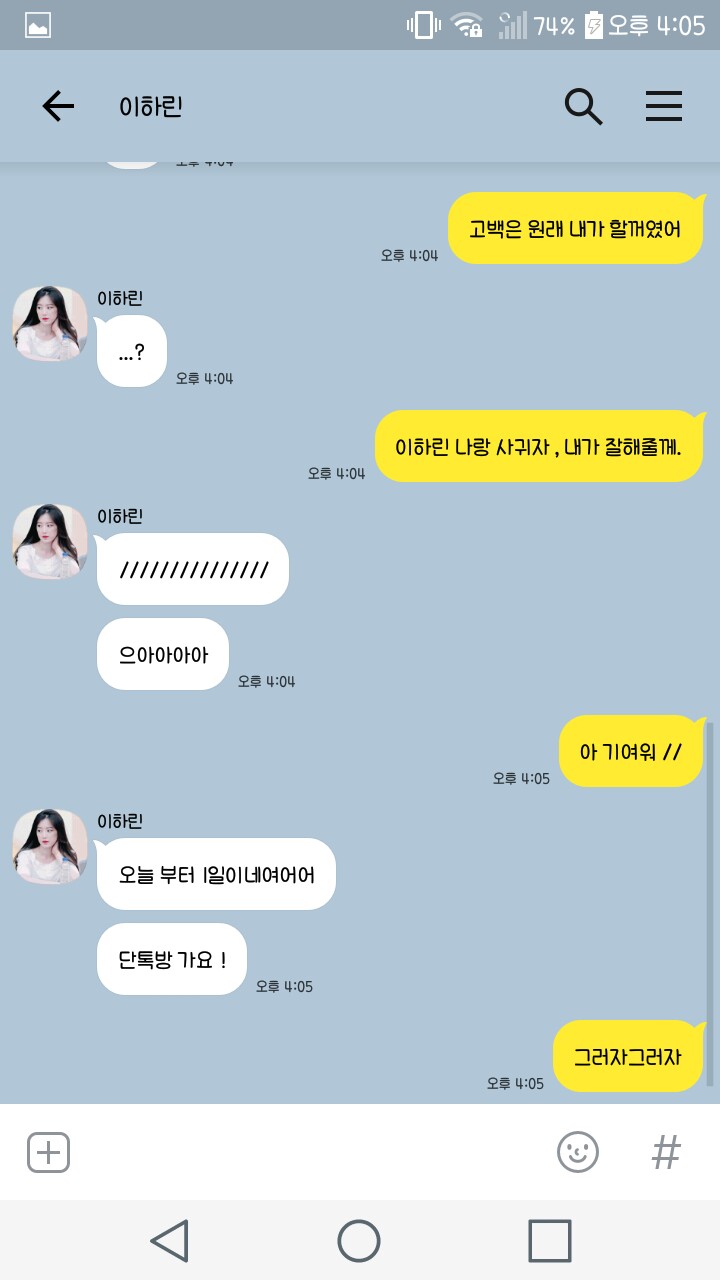The image size is (720, 1280).
Task: Open recent apps from navigation bar
Action: tap(549, 1241)
